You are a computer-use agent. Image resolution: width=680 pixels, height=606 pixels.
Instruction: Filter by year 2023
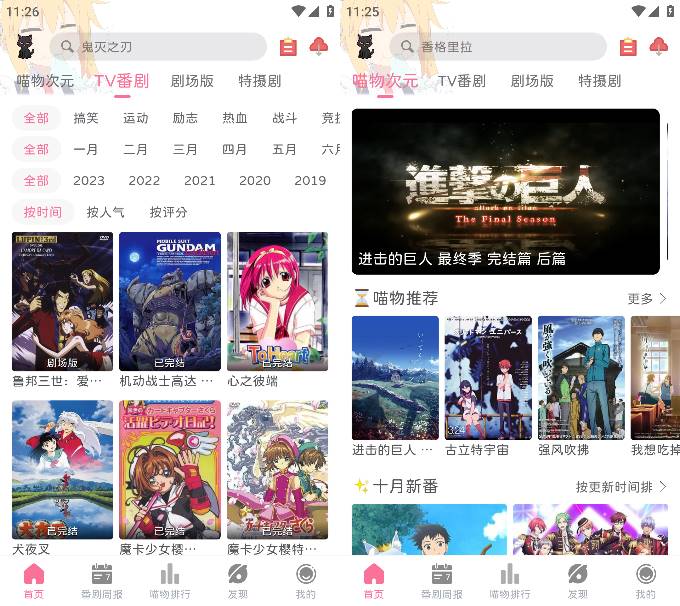coord(89,181)
